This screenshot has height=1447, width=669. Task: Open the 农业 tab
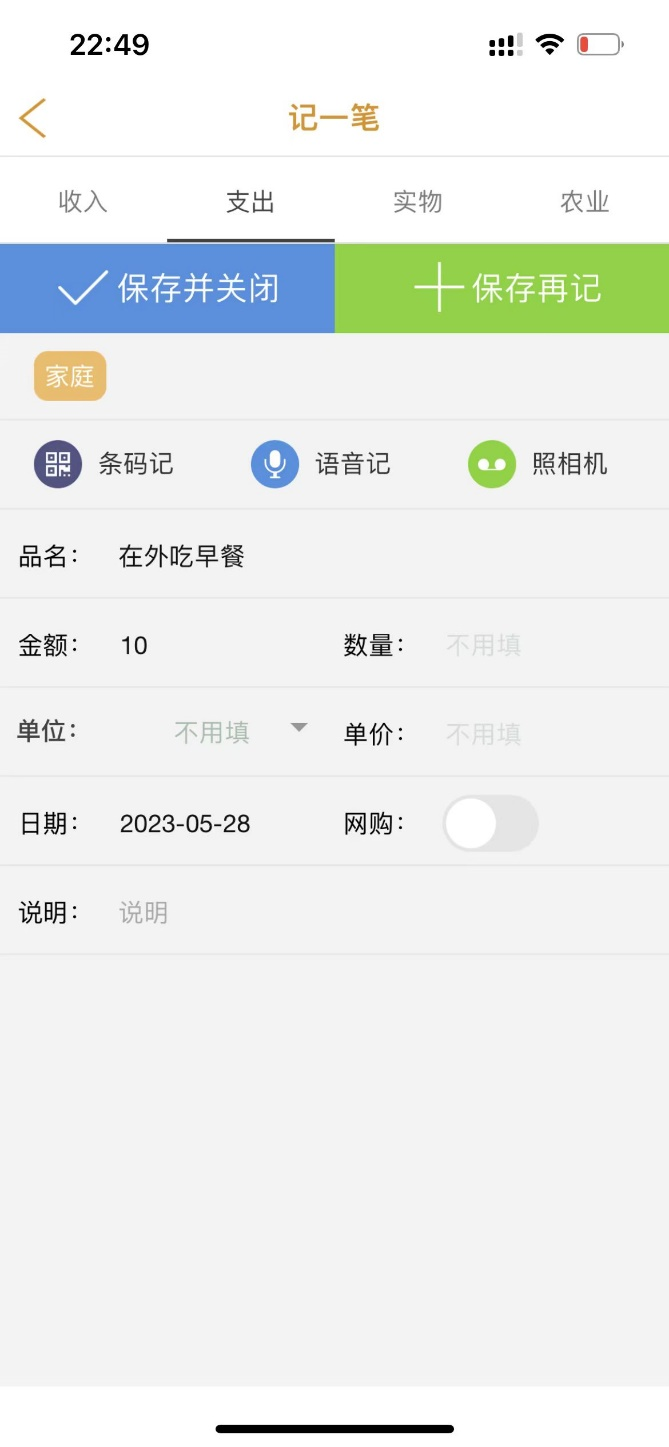(x=585, y=201)
